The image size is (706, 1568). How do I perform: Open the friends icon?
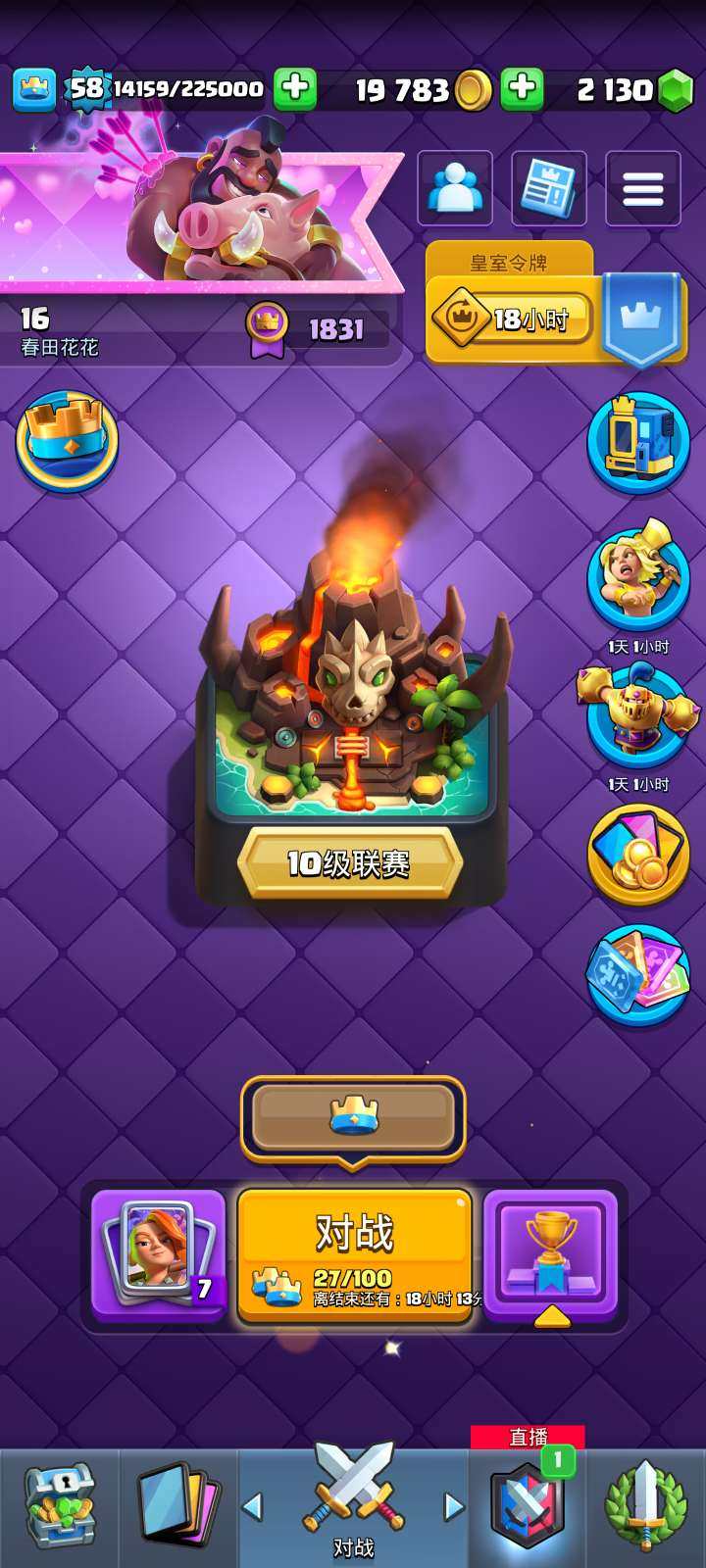(x=455, y=188)
